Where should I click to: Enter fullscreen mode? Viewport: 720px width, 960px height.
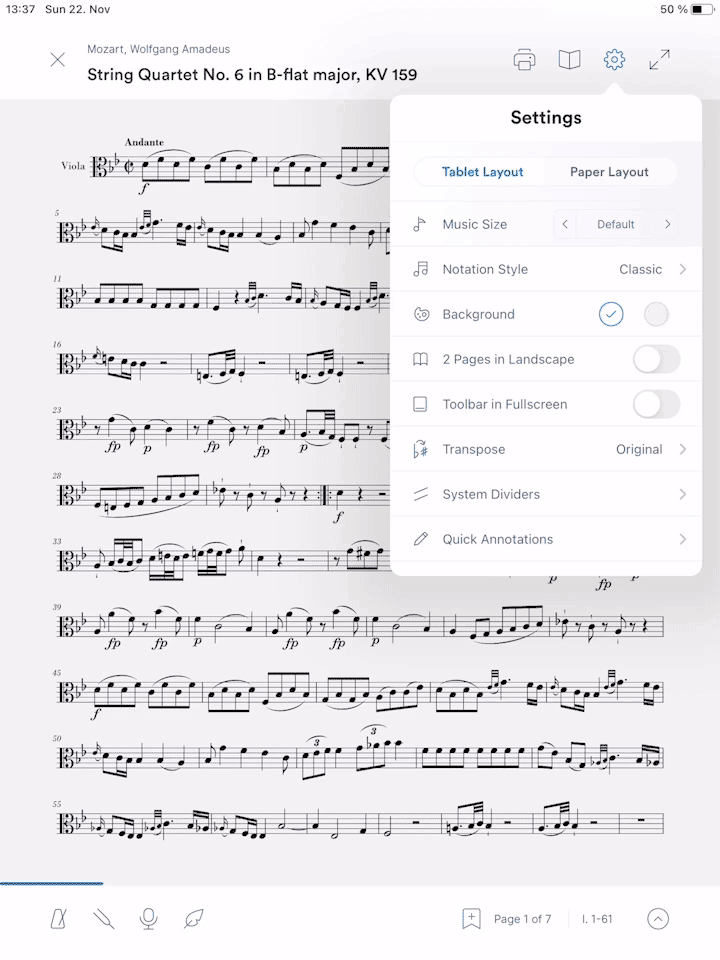click(x=659, y=60)
